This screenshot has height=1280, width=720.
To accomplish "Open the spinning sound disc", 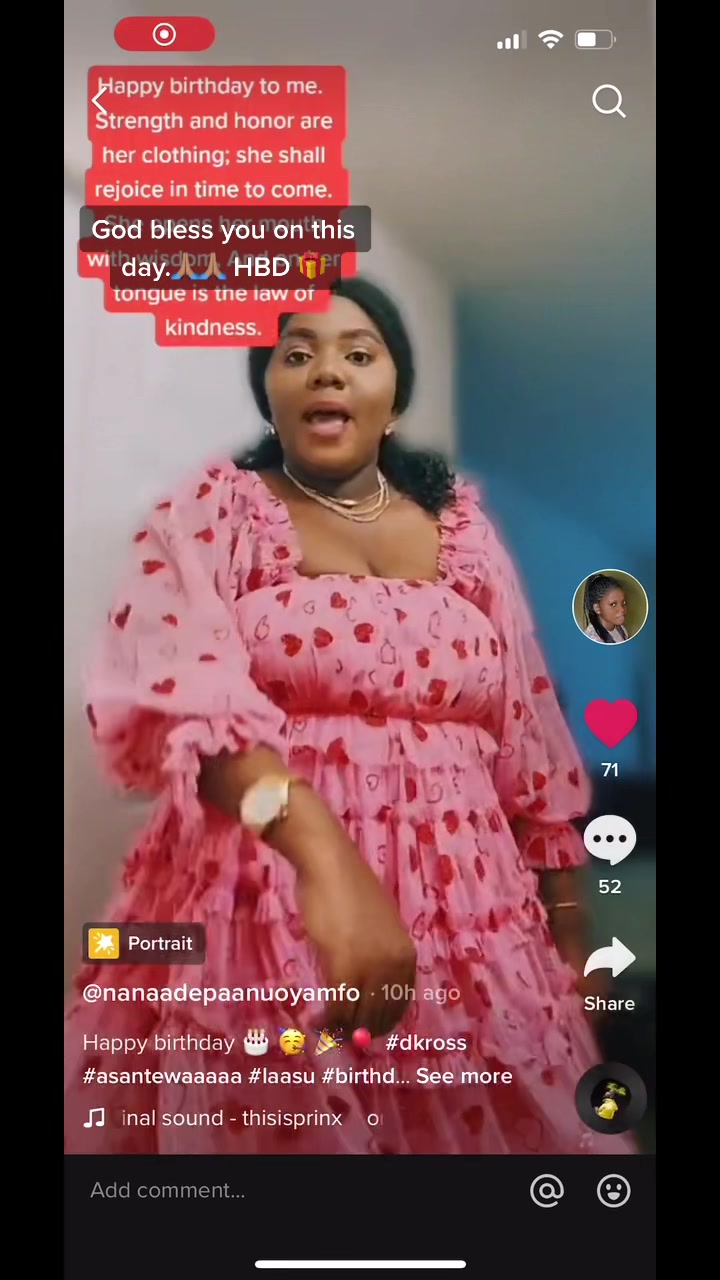I will coord(610,1100).
